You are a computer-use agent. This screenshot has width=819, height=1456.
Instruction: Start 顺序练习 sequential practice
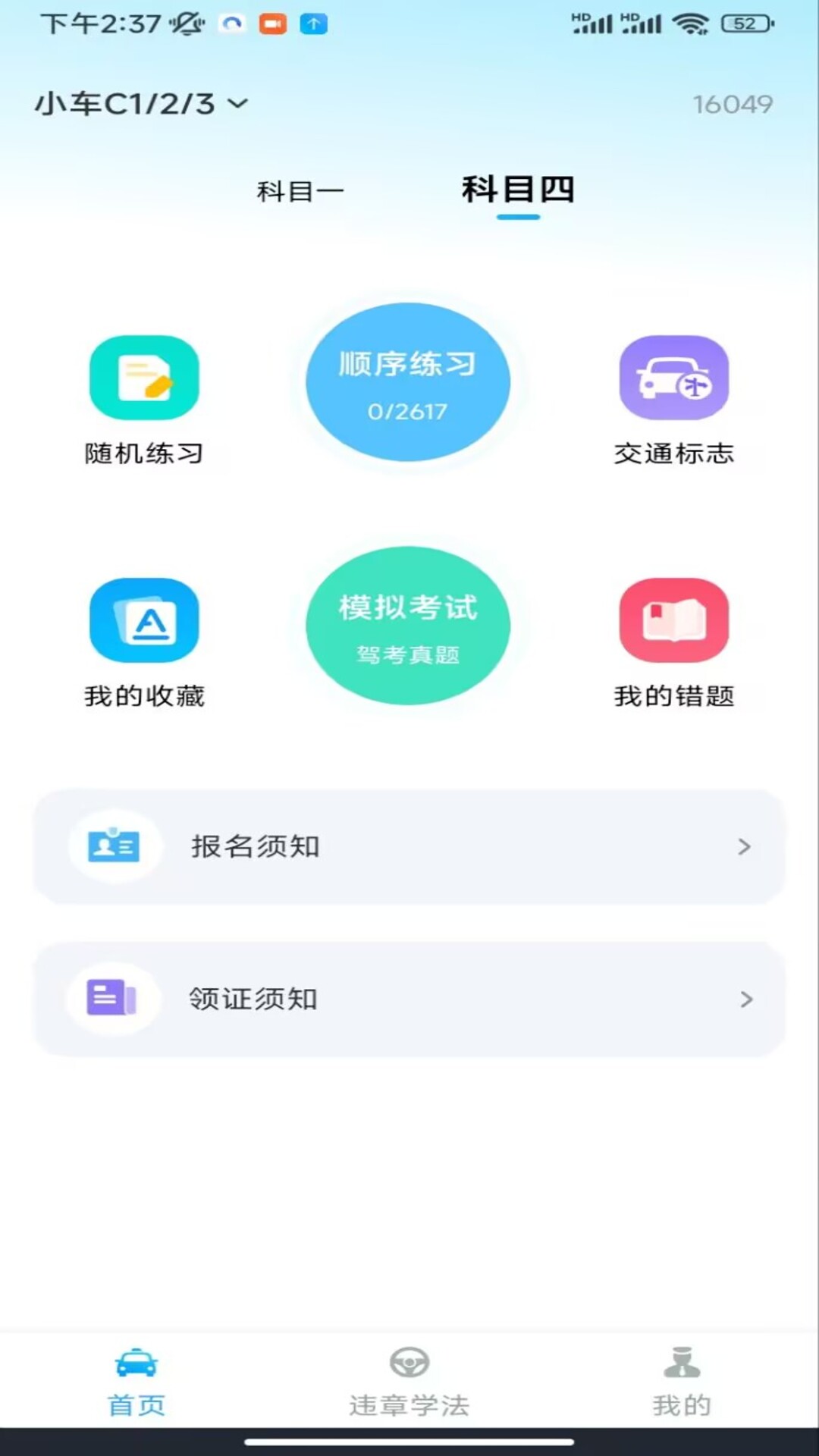[407, 364]
